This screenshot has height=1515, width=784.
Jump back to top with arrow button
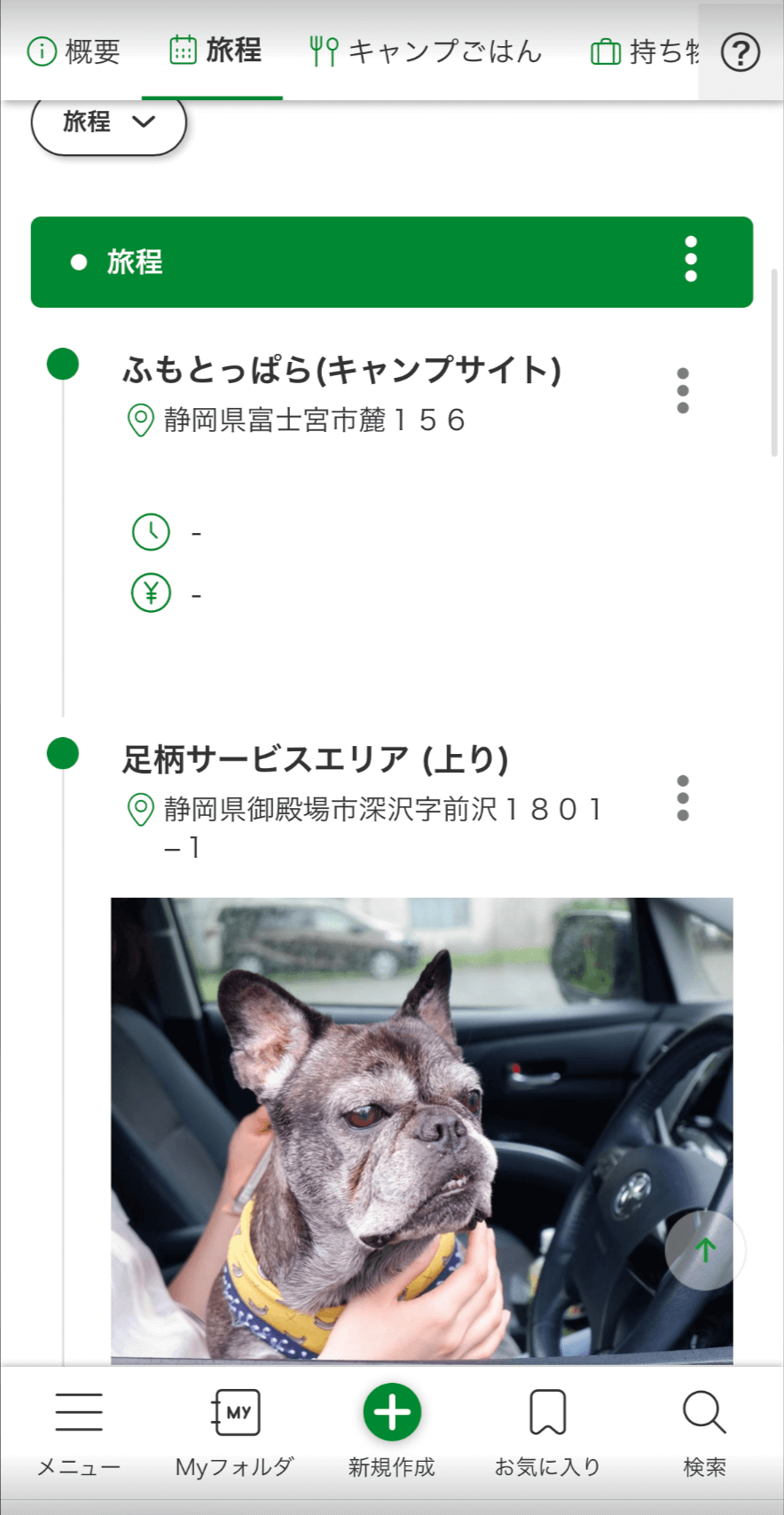coord(705,1250)
